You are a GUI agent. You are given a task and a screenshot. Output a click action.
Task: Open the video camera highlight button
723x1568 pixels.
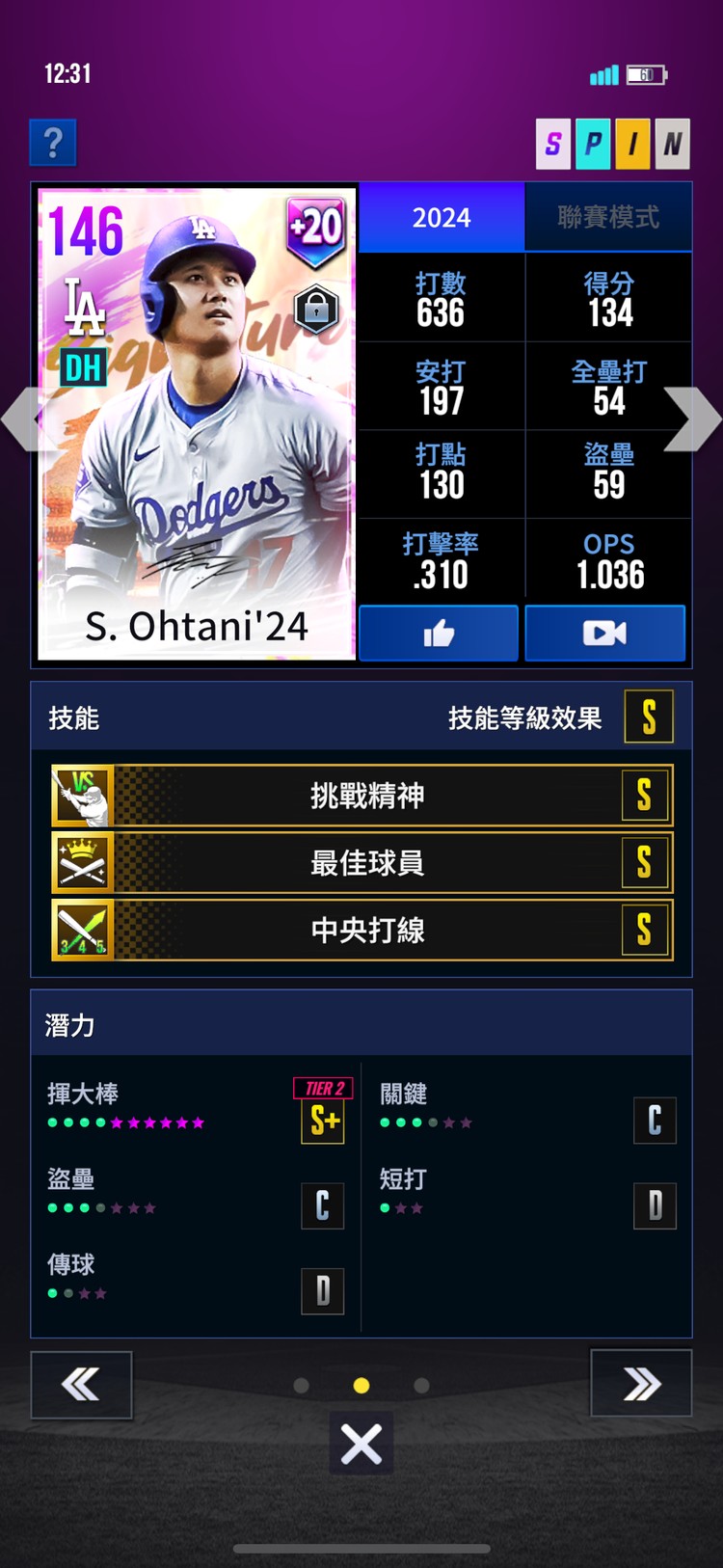pyautogui.click(x=604, y=634)
